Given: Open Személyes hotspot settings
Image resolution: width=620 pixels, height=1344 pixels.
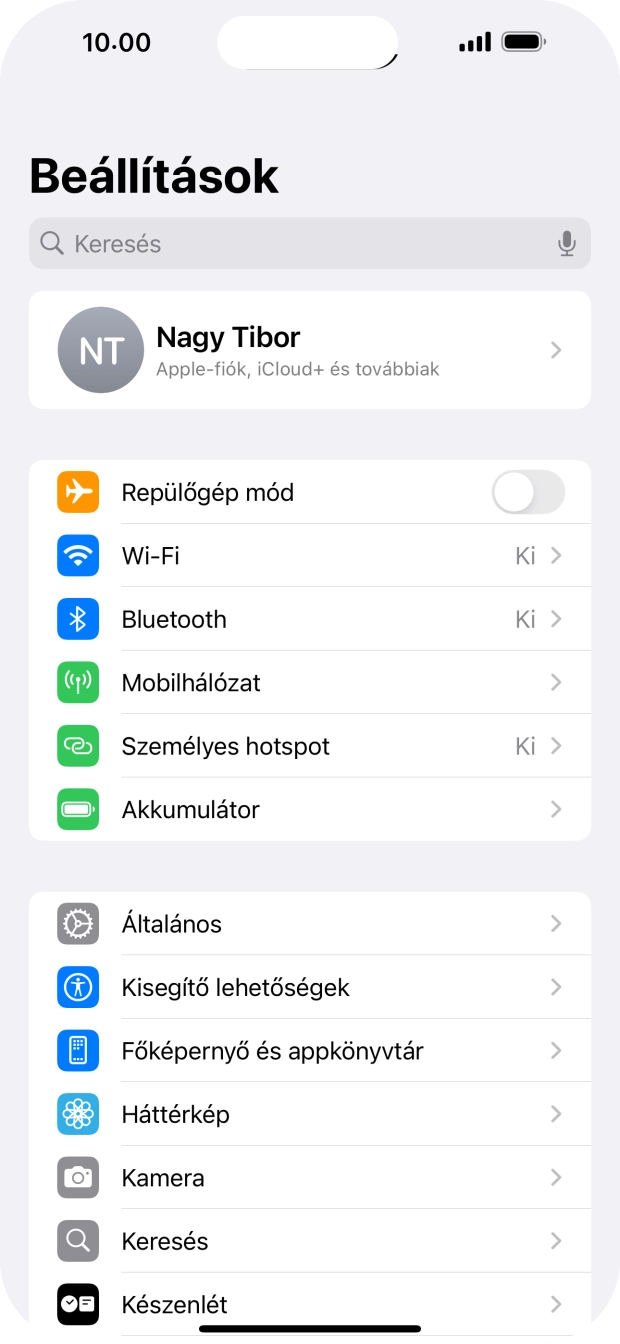Looking at the screenshot, I should pos(310,746).
